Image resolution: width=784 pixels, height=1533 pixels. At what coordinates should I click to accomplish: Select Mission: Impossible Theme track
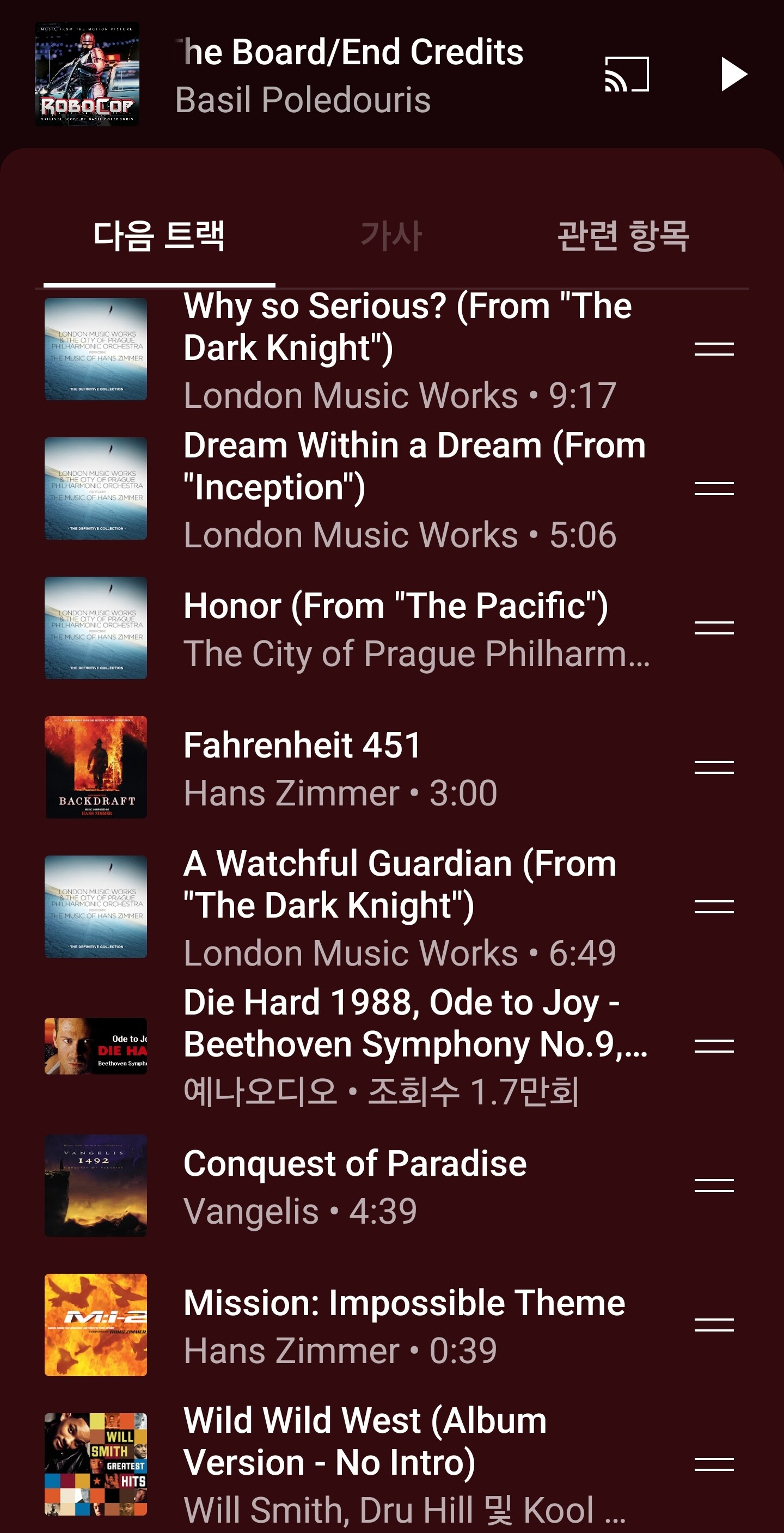404,1325
